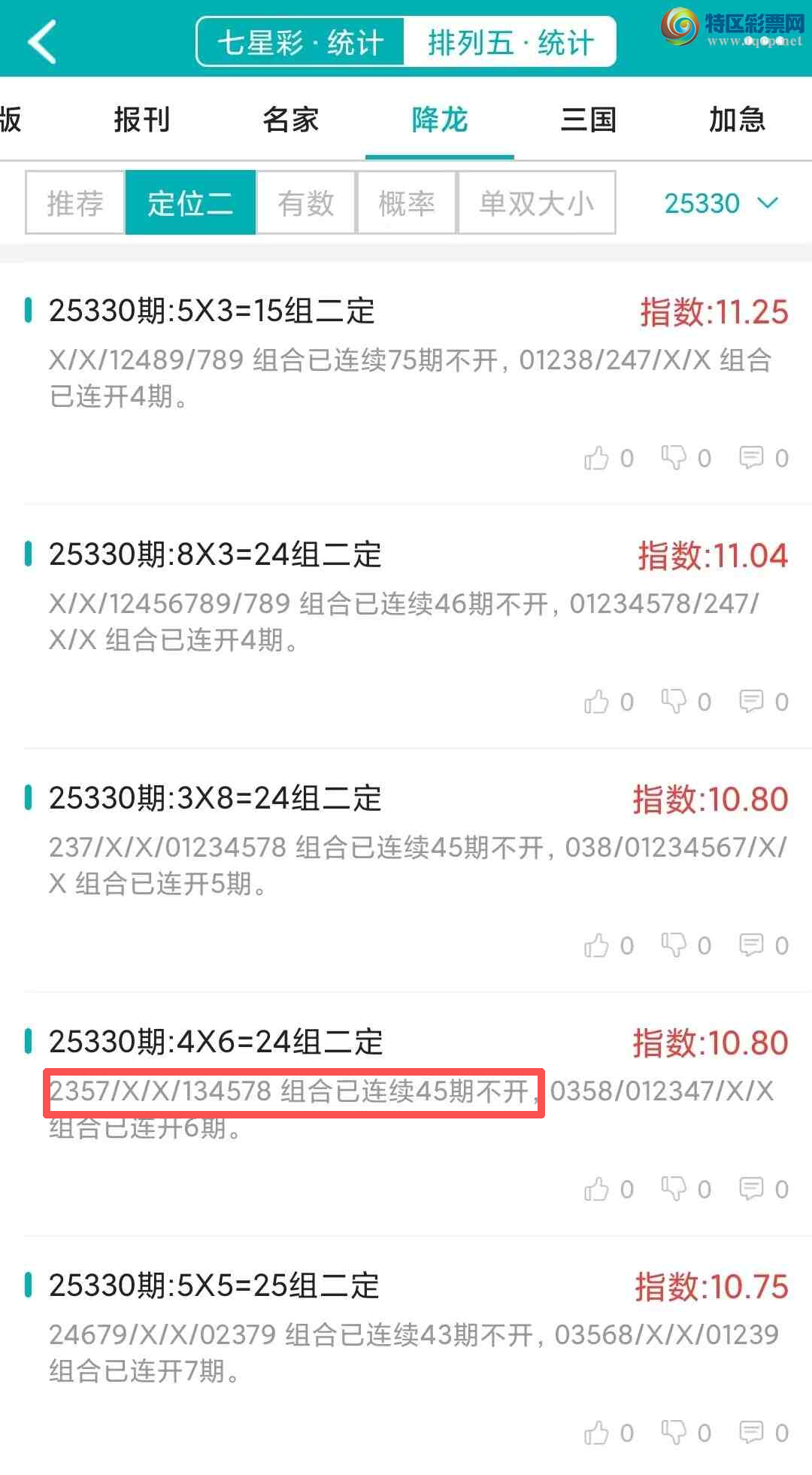Activate the 概率 filter option
The width and height of the screenshot is (812, 1475).
pyautogui.click(x=406, y=202)
